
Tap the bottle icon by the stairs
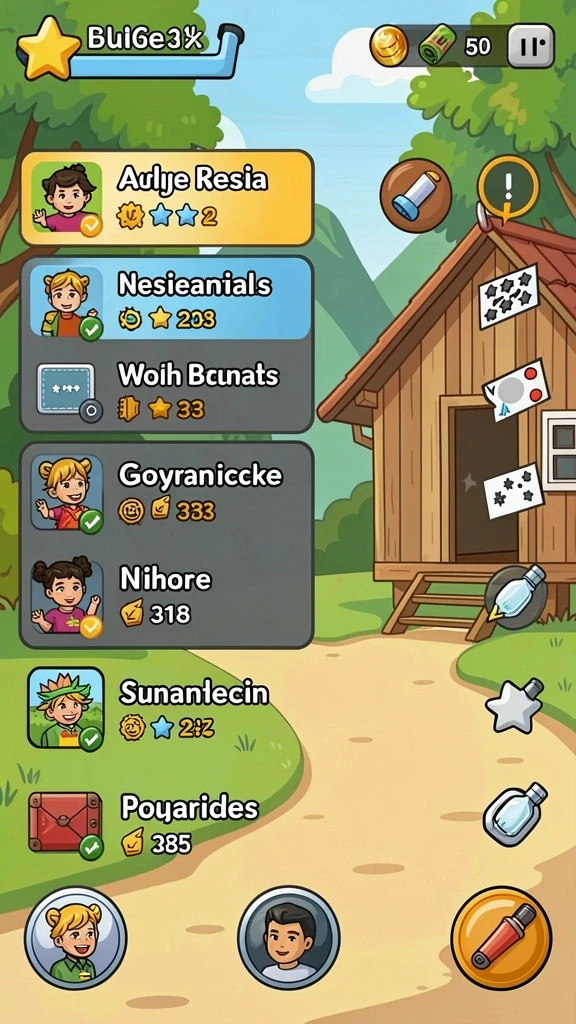pyautogui.click(x=516, y=596)
